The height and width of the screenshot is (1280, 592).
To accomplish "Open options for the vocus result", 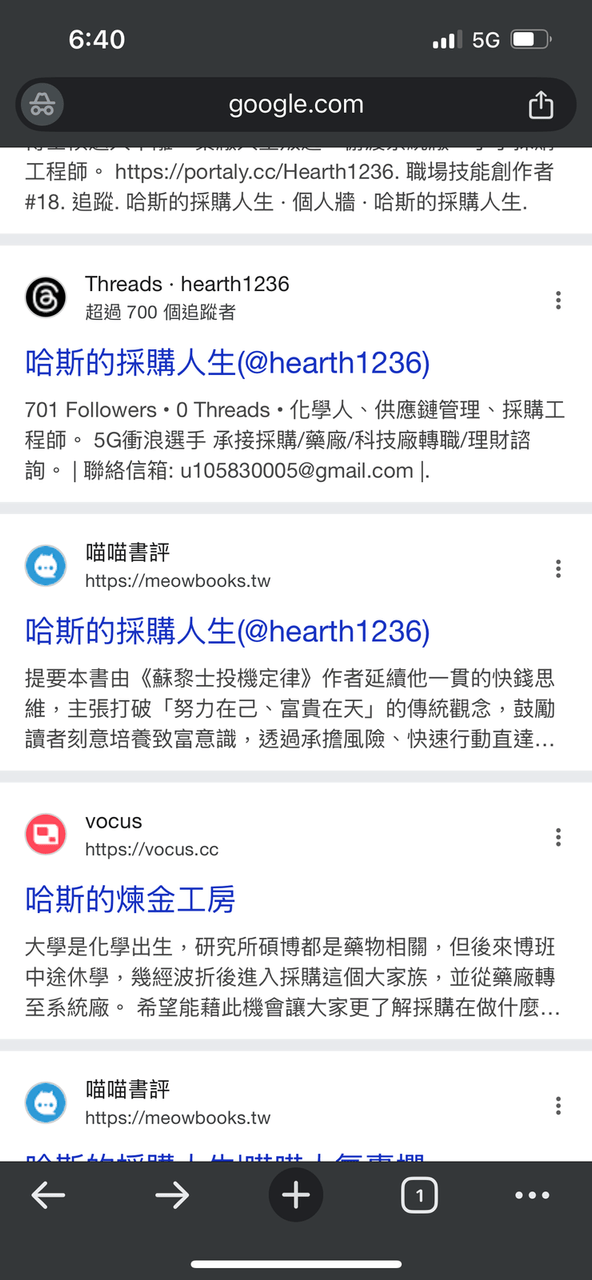I will click(x=558, y=837).
